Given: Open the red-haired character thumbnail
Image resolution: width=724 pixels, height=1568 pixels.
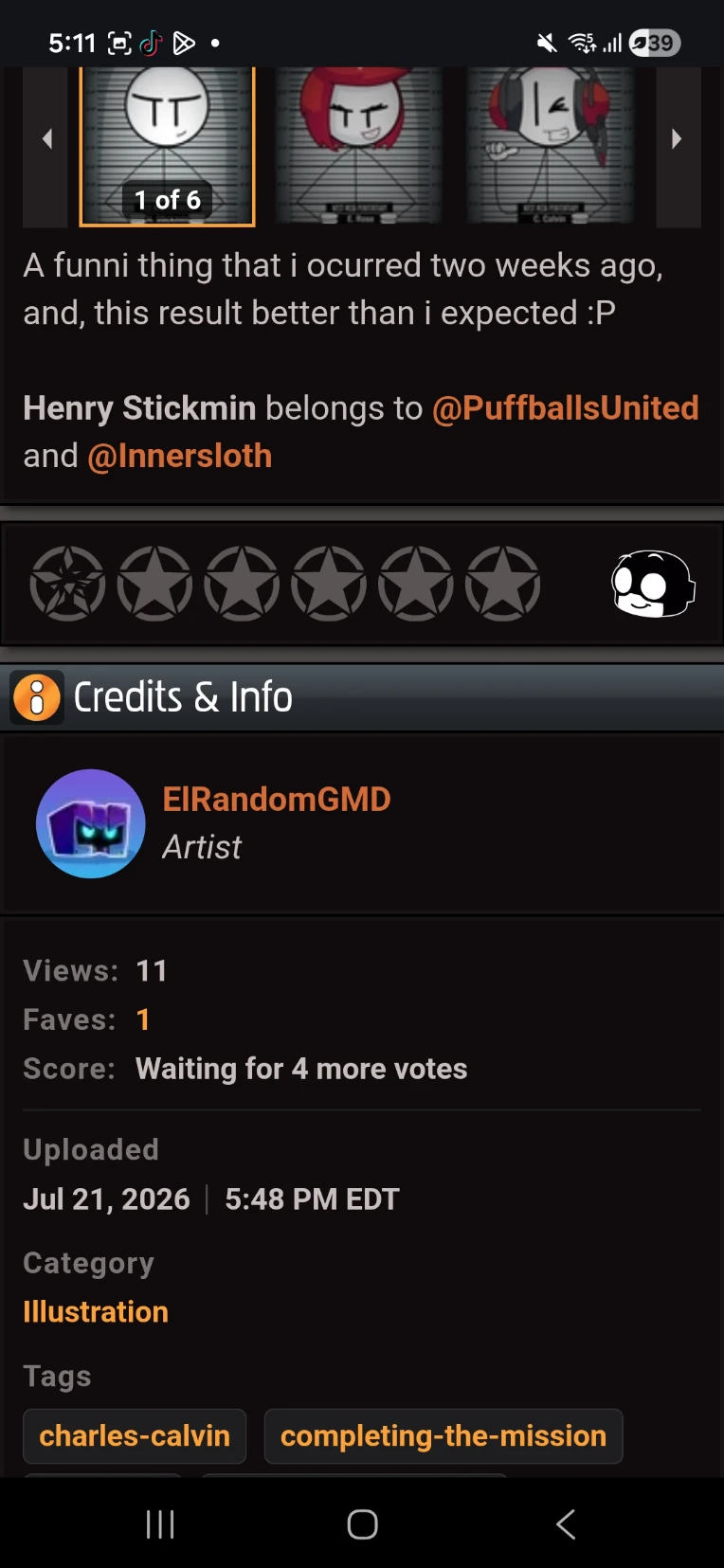Looking at the screenshot, I should [x=358, y=147].
